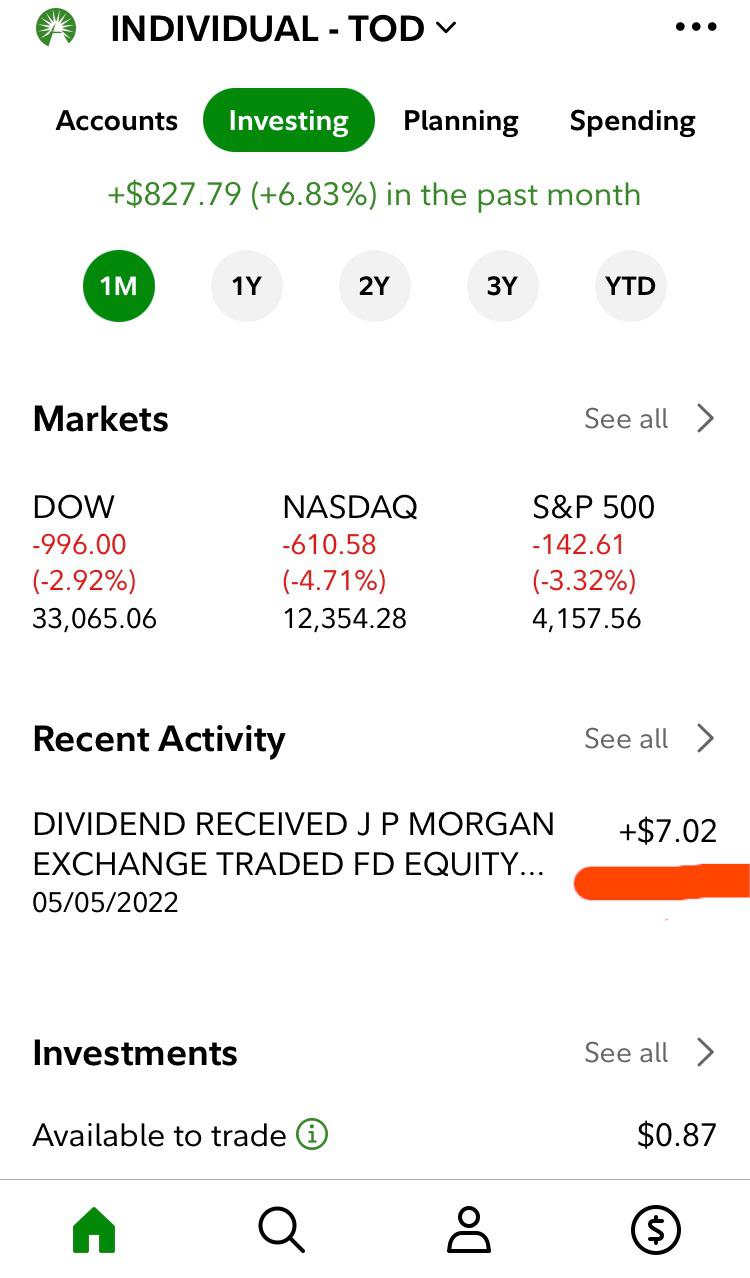
Task: Select the 1Y time range option
Action: coord(247,285)
